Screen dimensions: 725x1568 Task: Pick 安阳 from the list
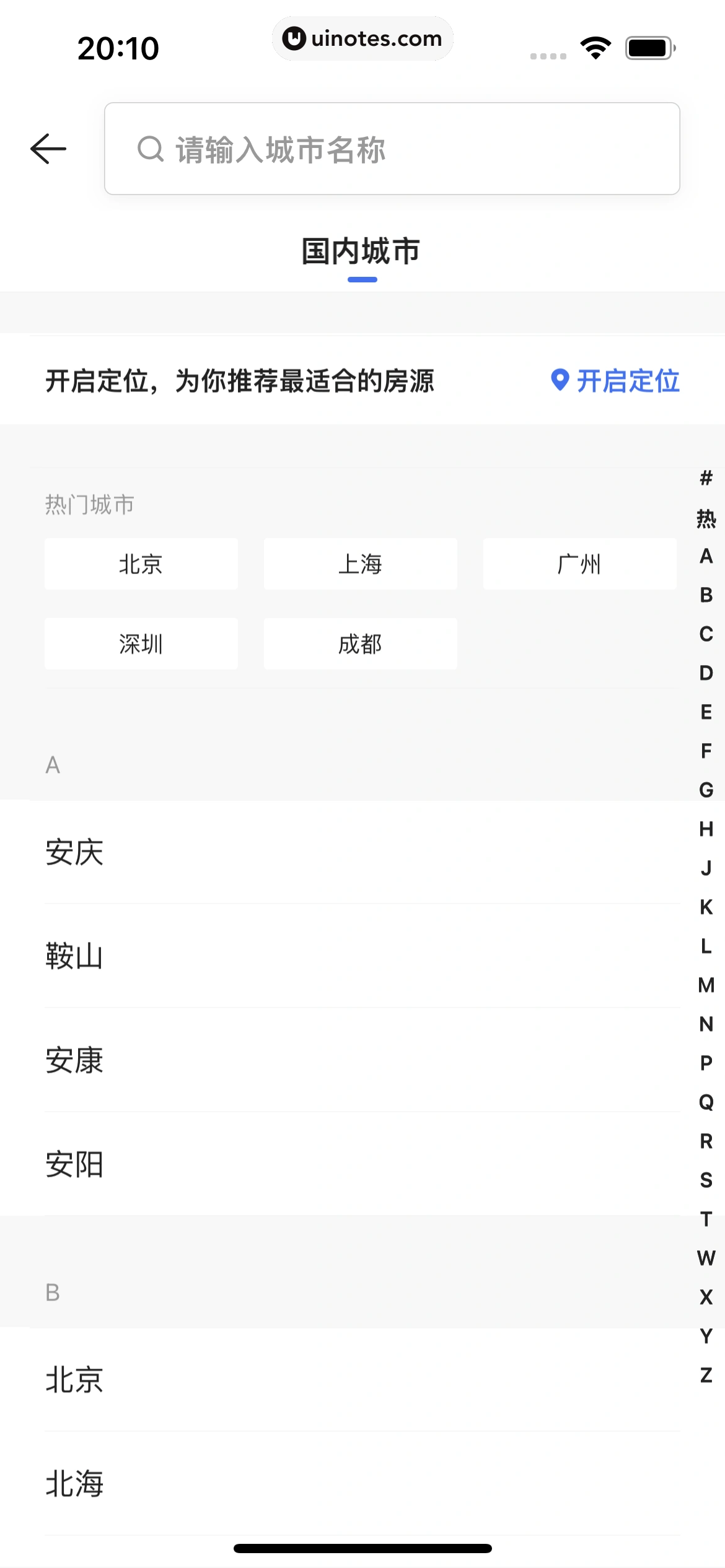coord(74,1164)
